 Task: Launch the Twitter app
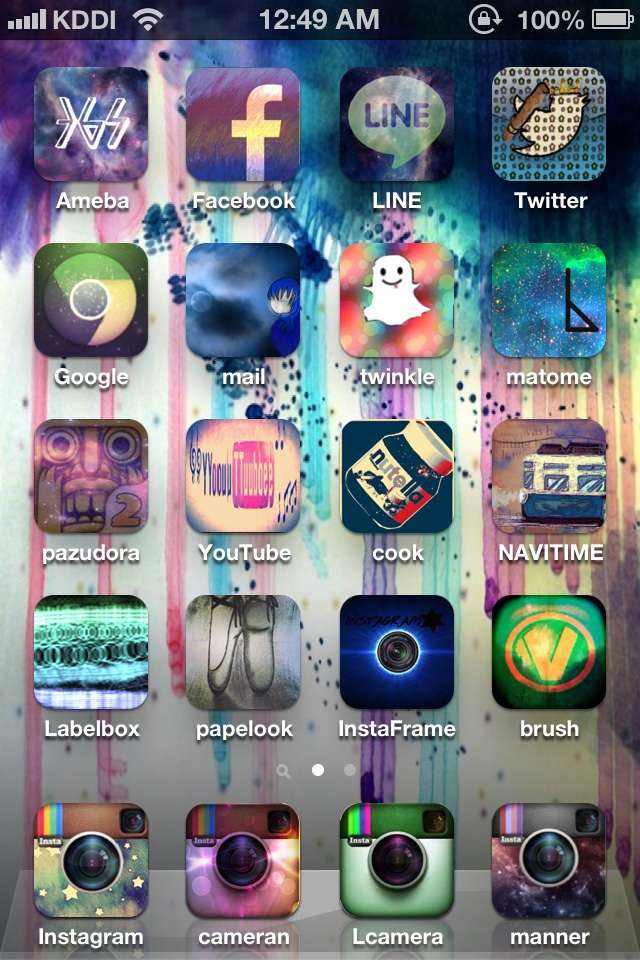[549, 125]
